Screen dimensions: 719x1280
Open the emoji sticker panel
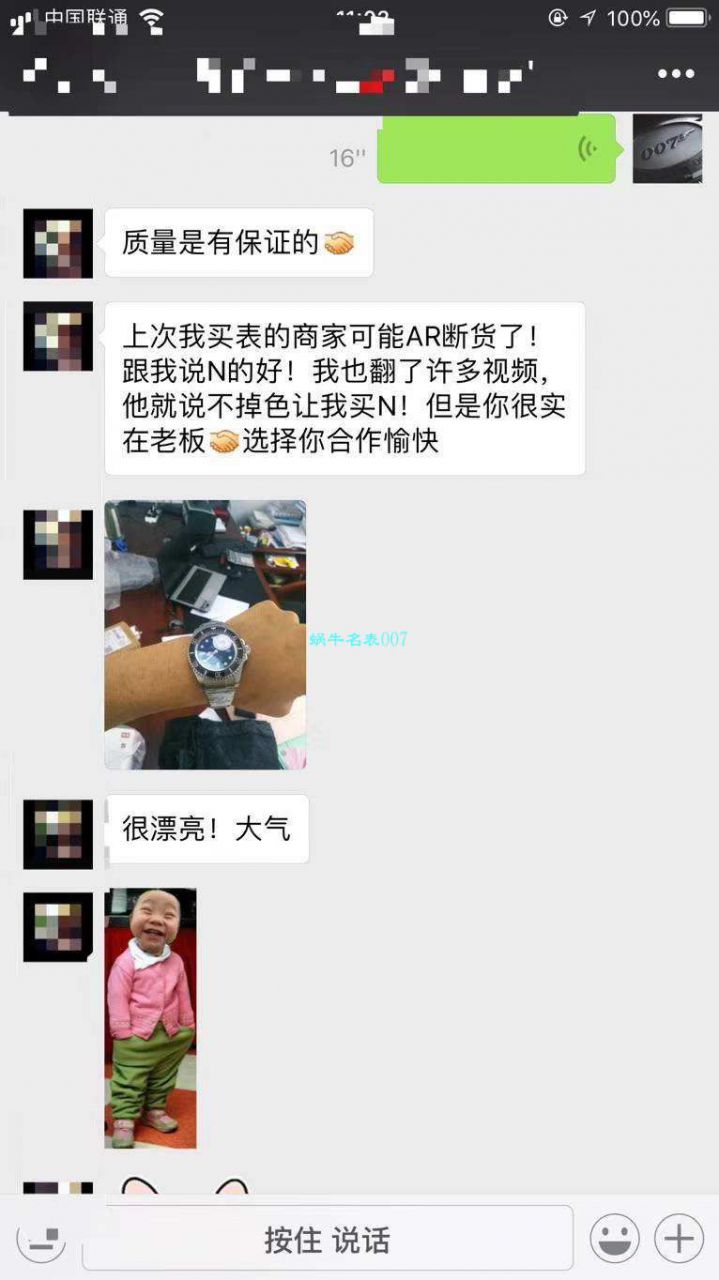(614, 1240)
